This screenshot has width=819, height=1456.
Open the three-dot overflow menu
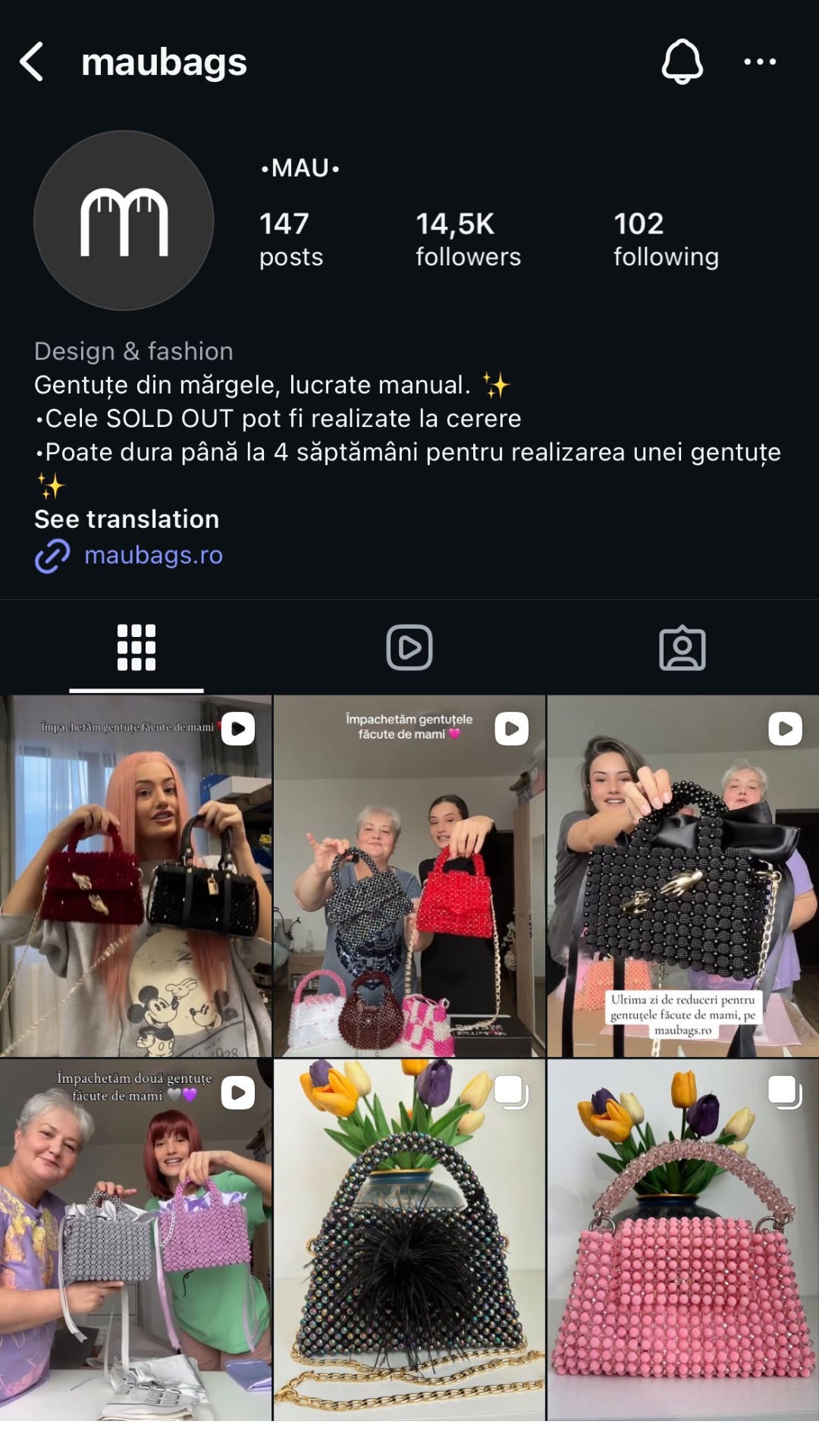point(759,61)
